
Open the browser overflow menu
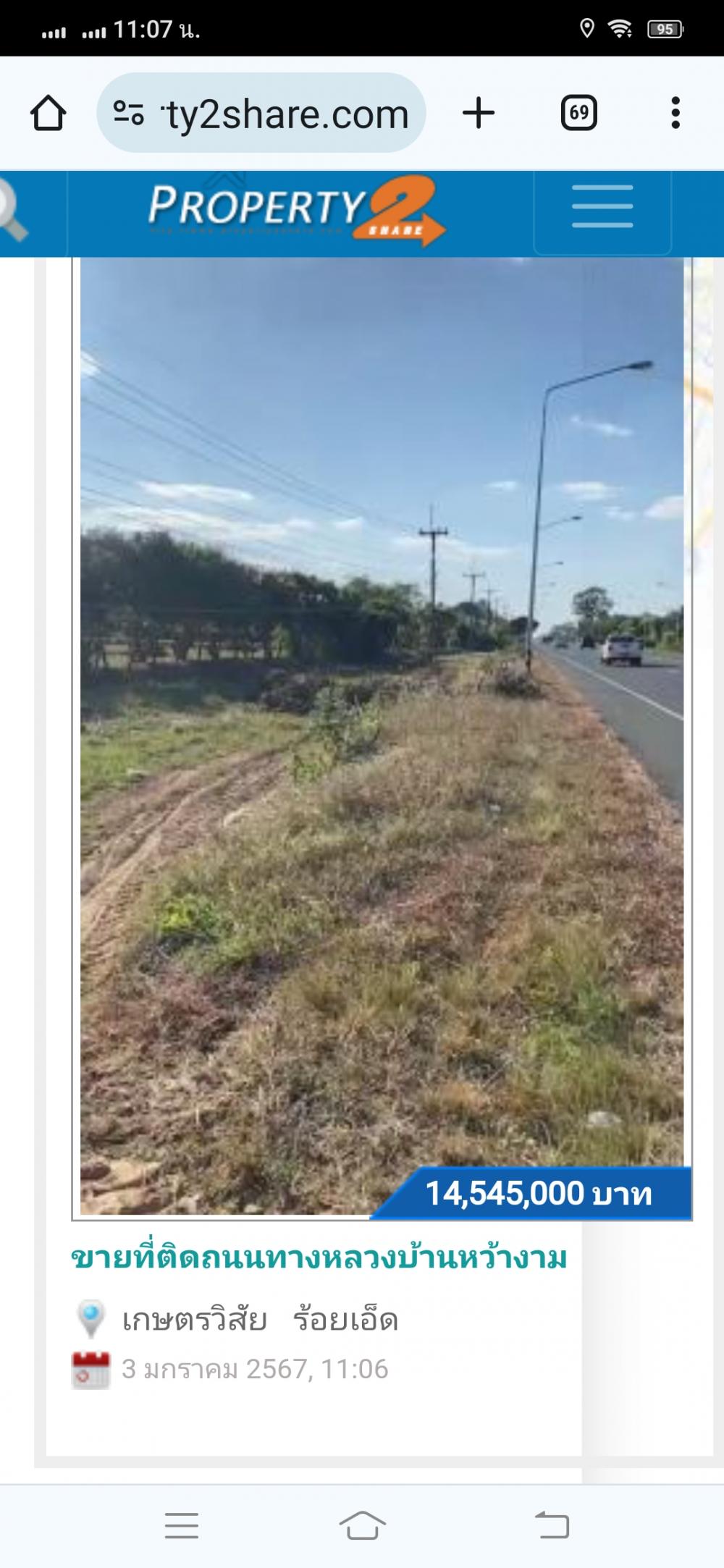675,114
